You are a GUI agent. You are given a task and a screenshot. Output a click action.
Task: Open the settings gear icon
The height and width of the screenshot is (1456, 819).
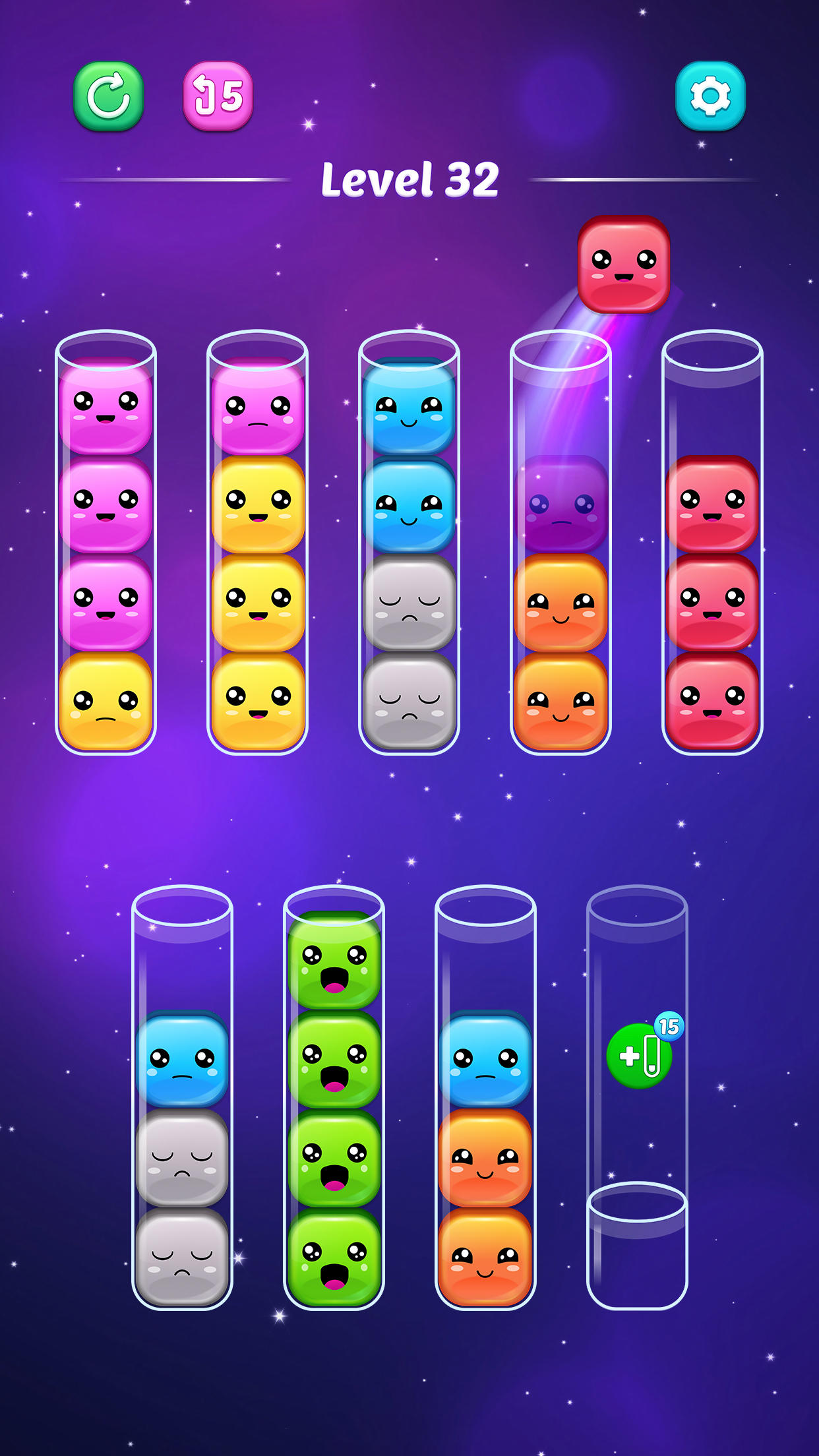click(x=711, y=96)
